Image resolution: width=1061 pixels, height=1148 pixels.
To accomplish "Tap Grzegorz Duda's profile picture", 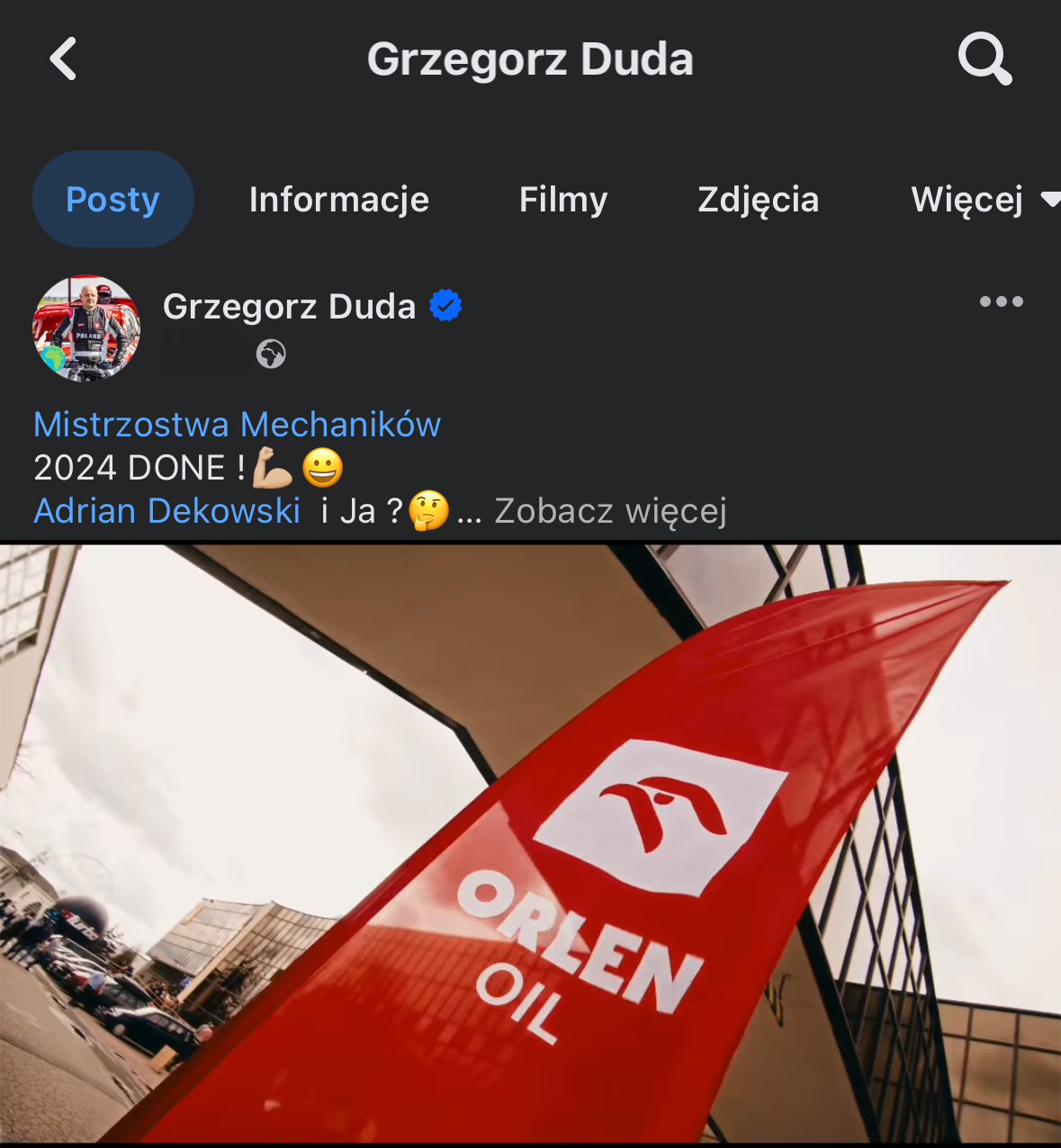I will click(x=86, y=328).
